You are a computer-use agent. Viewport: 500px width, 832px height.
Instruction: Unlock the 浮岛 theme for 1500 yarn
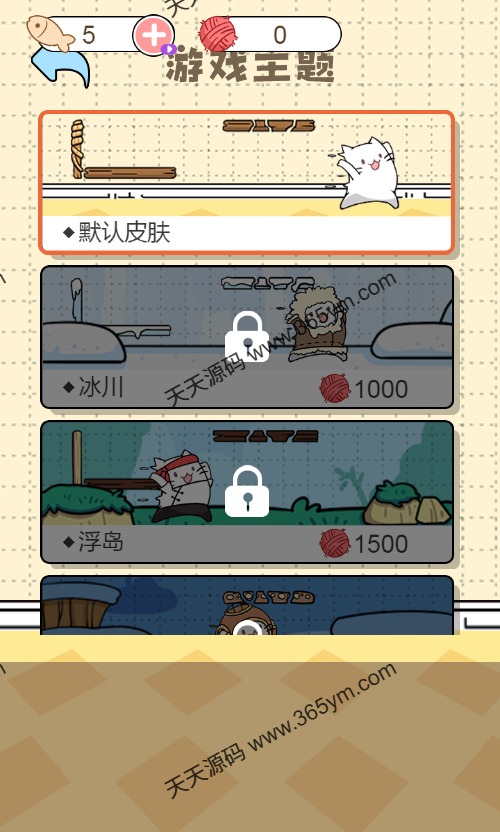(x=247, y=492)
